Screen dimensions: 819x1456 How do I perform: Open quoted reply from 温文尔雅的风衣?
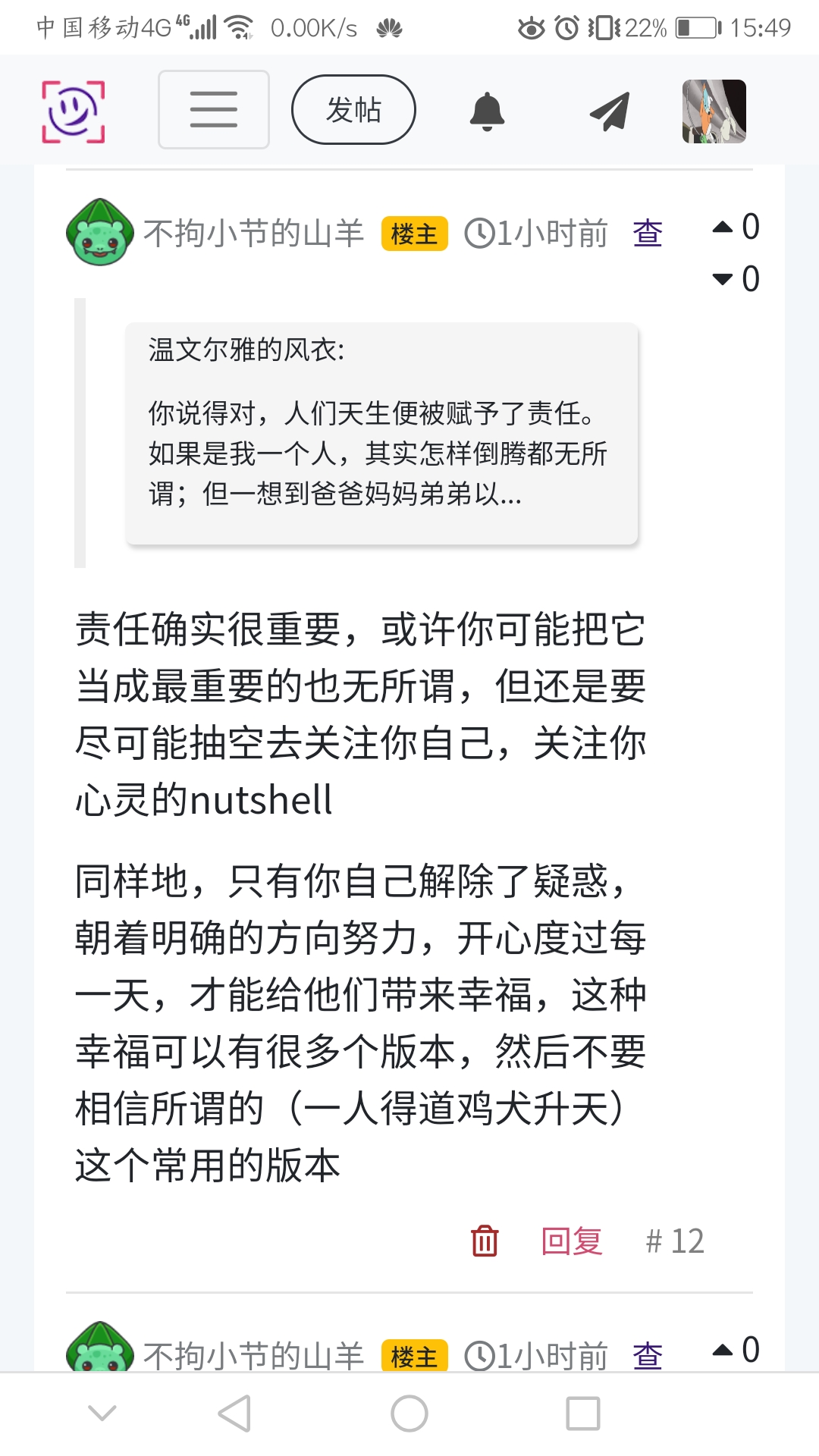click(x=381, y=433)
